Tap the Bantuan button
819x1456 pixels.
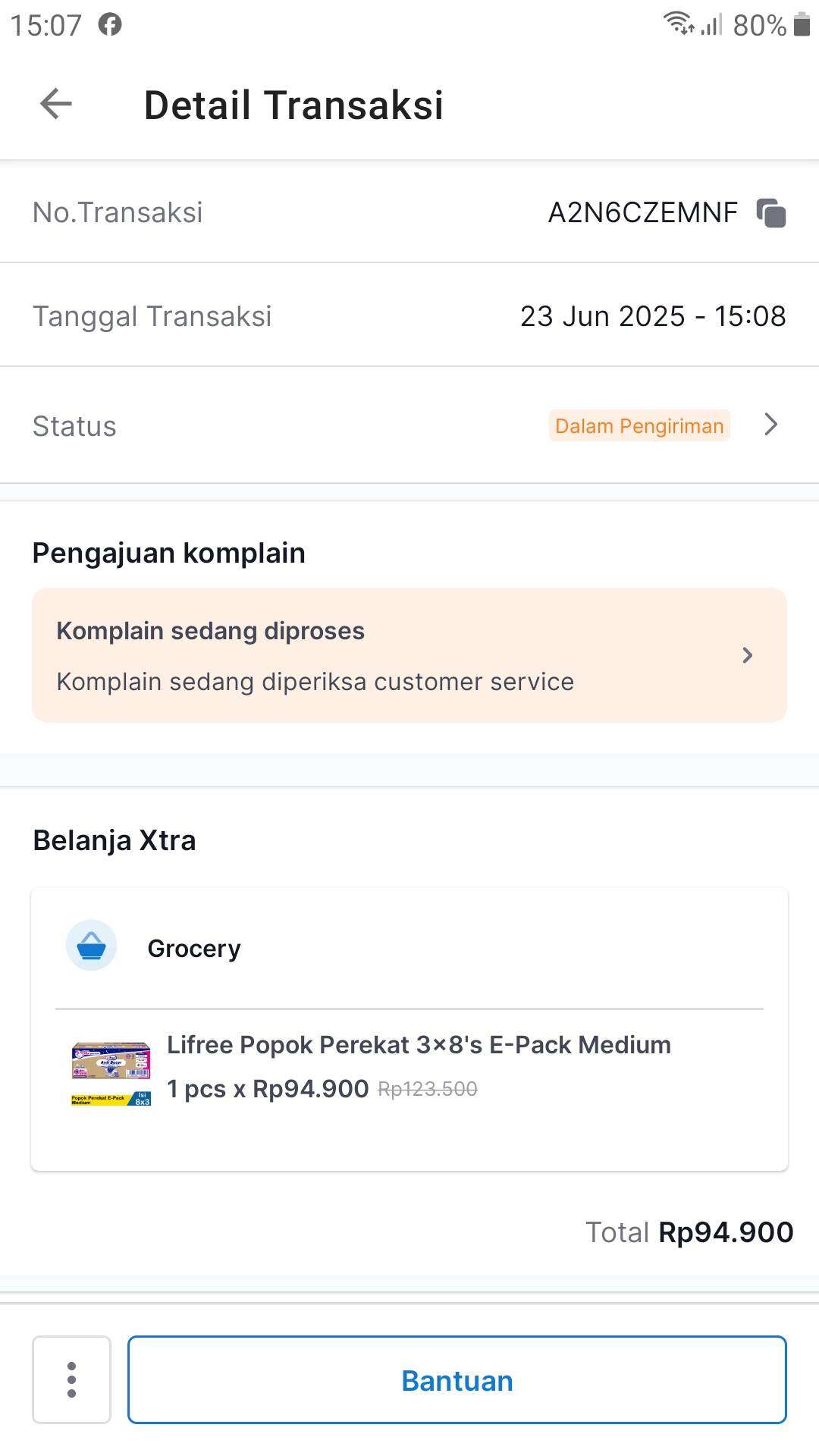pyautogui.click(x=457, y=1379)
